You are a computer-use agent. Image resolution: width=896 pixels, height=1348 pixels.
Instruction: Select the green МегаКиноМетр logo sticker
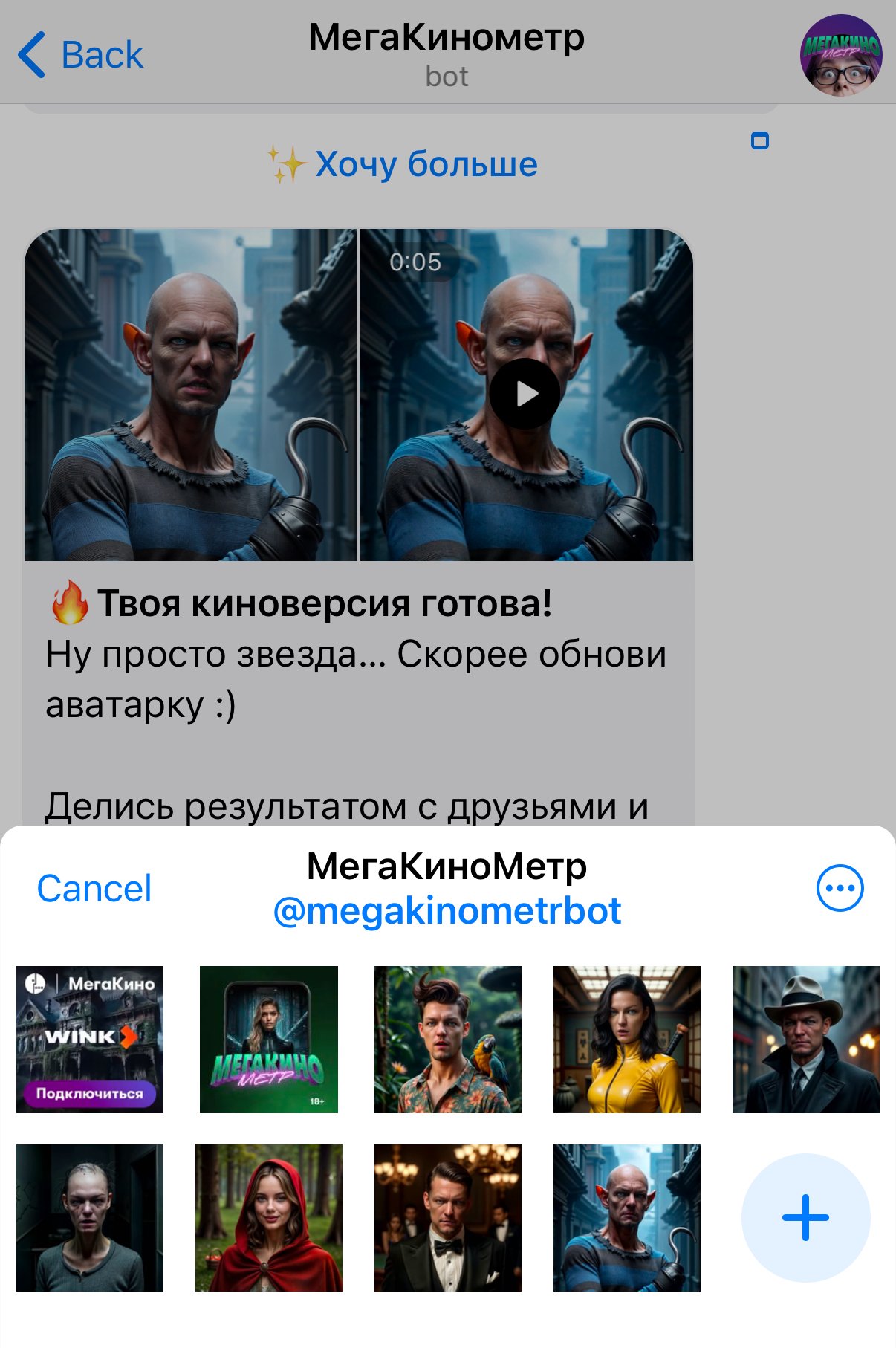[x=269, y=1039]
